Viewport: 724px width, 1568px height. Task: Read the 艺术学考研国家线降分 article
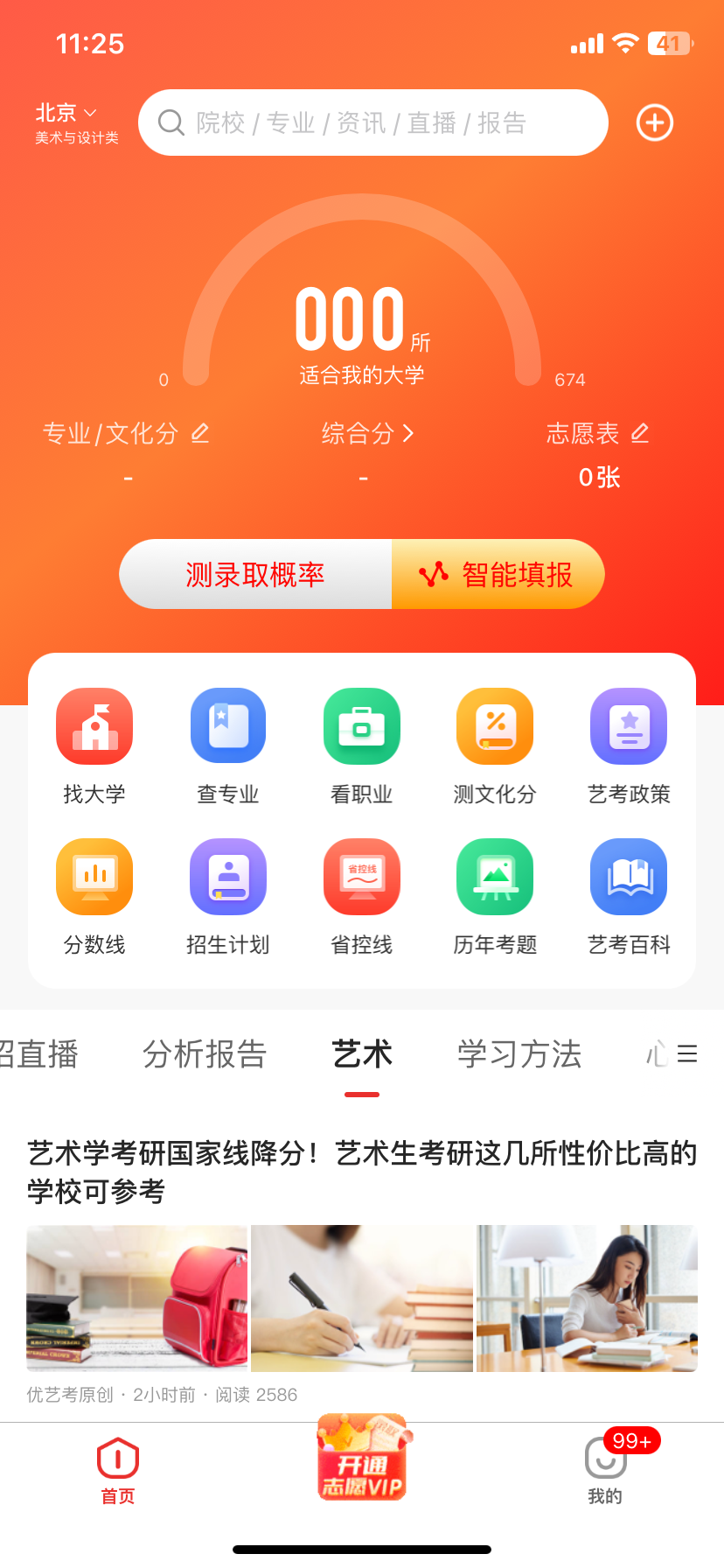[362, 1172]
